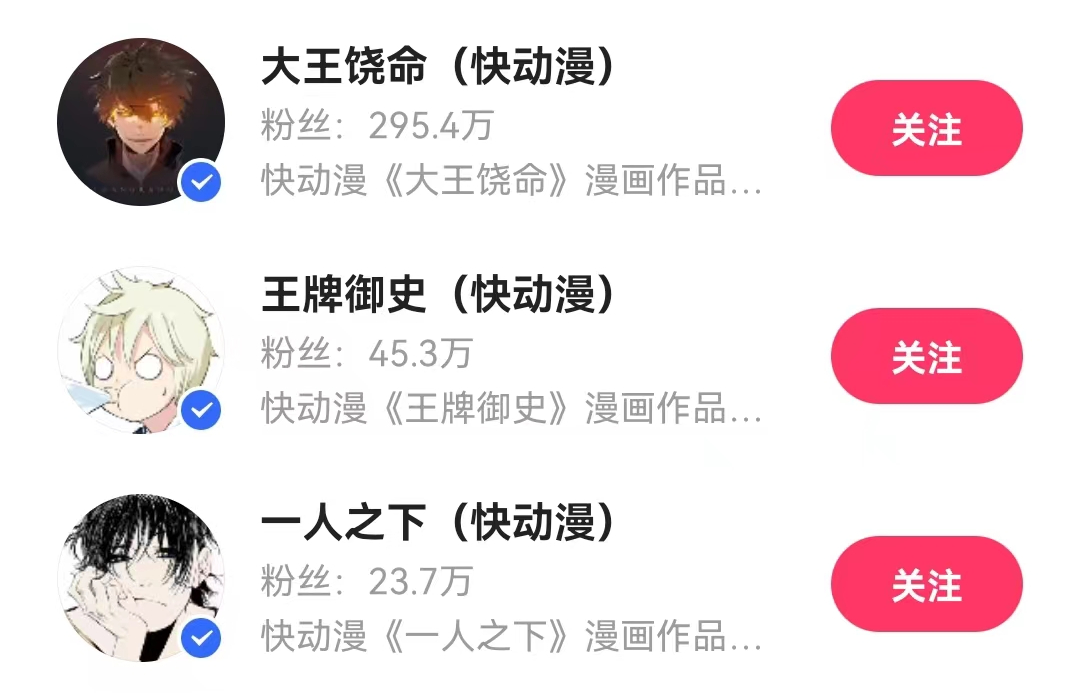
Task: Follow 大王饶命（快动漫）
Action: pos(926,129)
